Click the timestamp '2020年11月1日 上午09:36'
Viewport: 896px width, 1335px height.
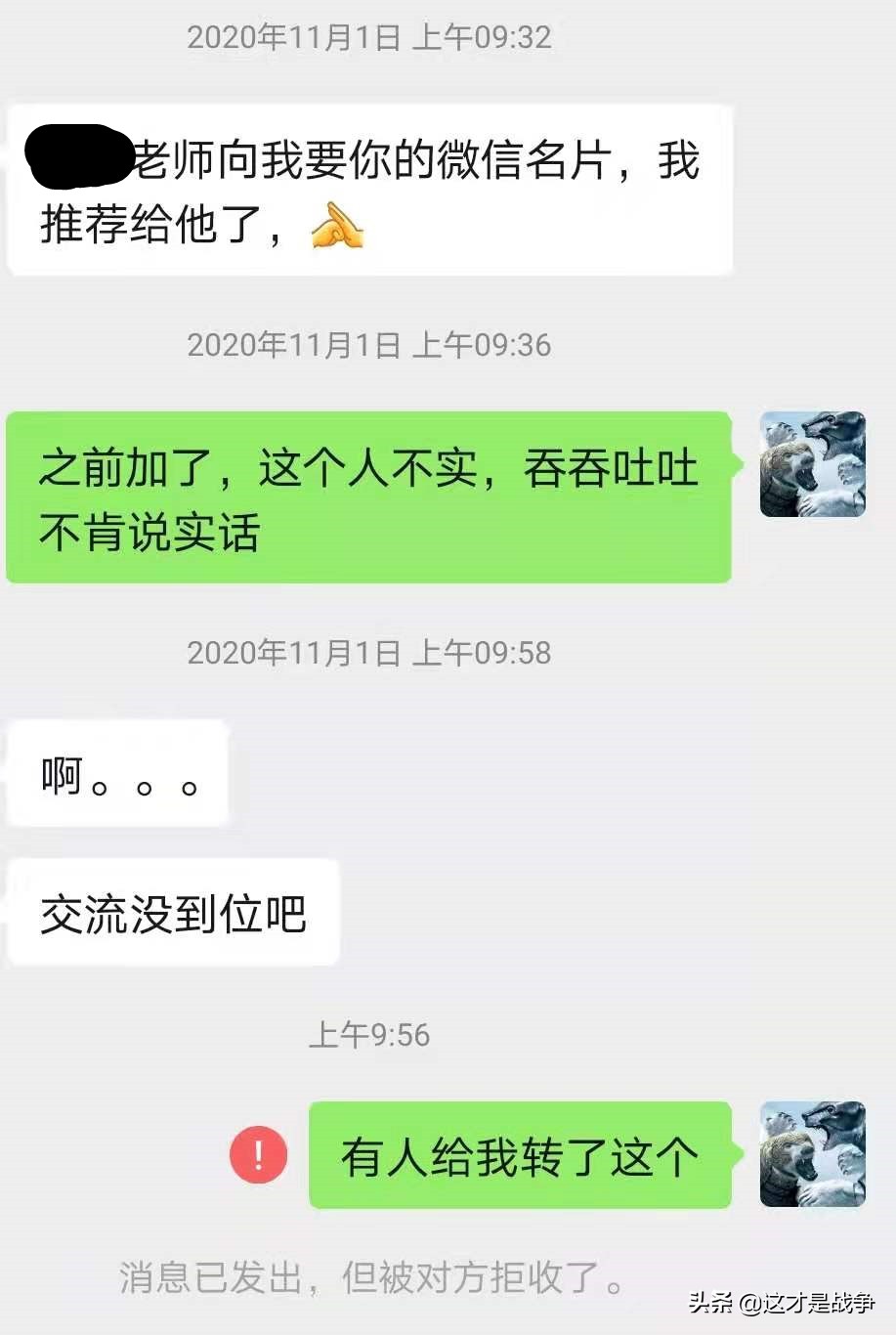370,345
